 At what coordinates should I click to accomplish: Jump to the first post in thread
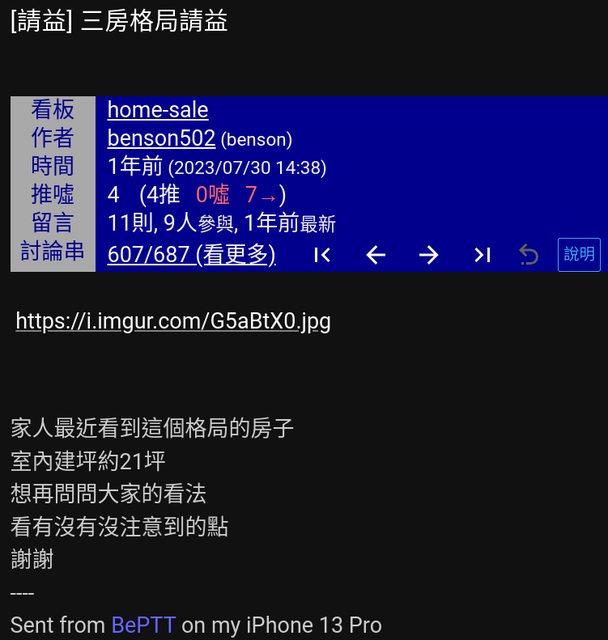(322, 255)
